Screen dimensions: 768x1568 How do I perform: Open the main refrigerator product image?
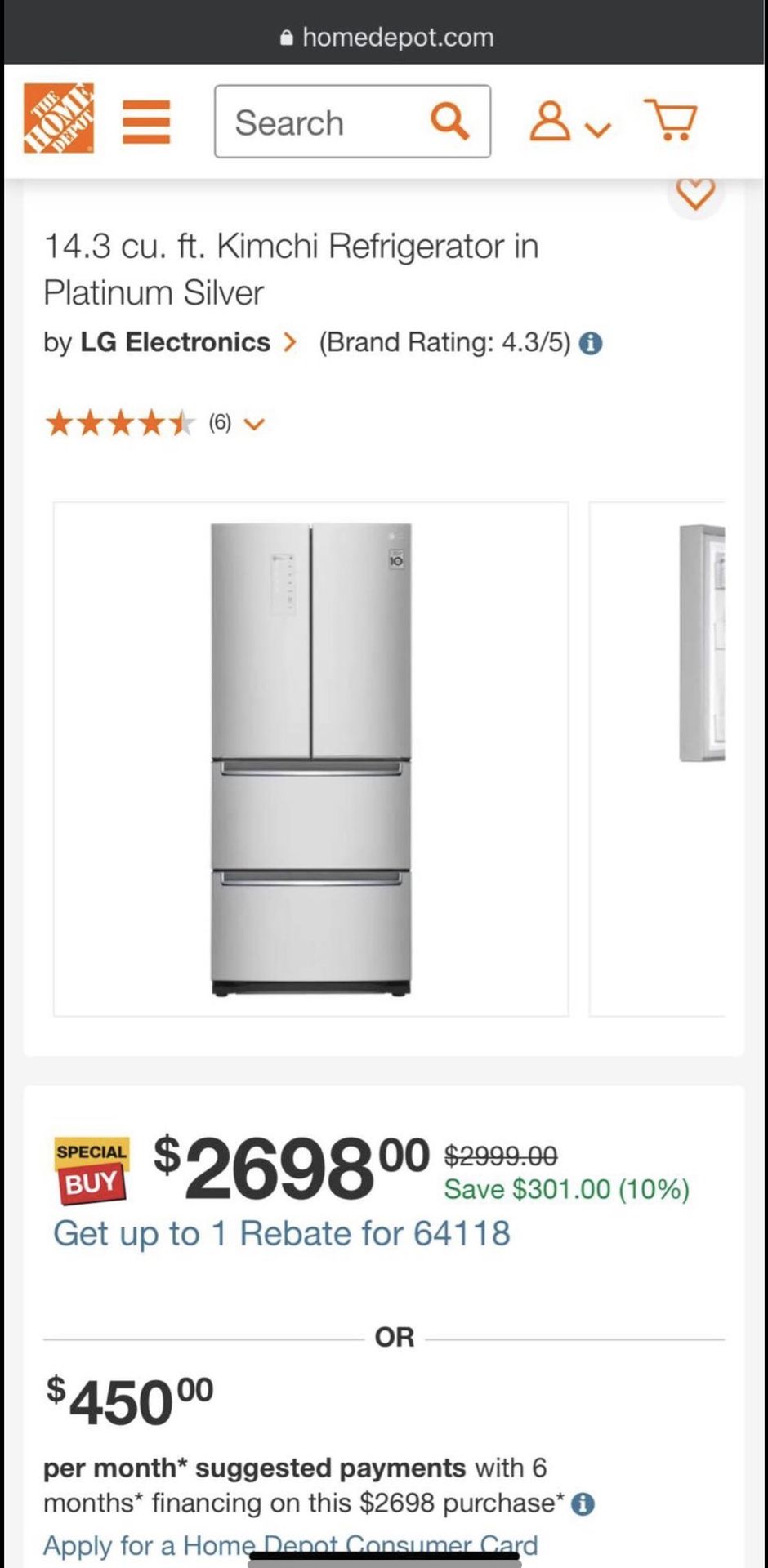point(310,759)
